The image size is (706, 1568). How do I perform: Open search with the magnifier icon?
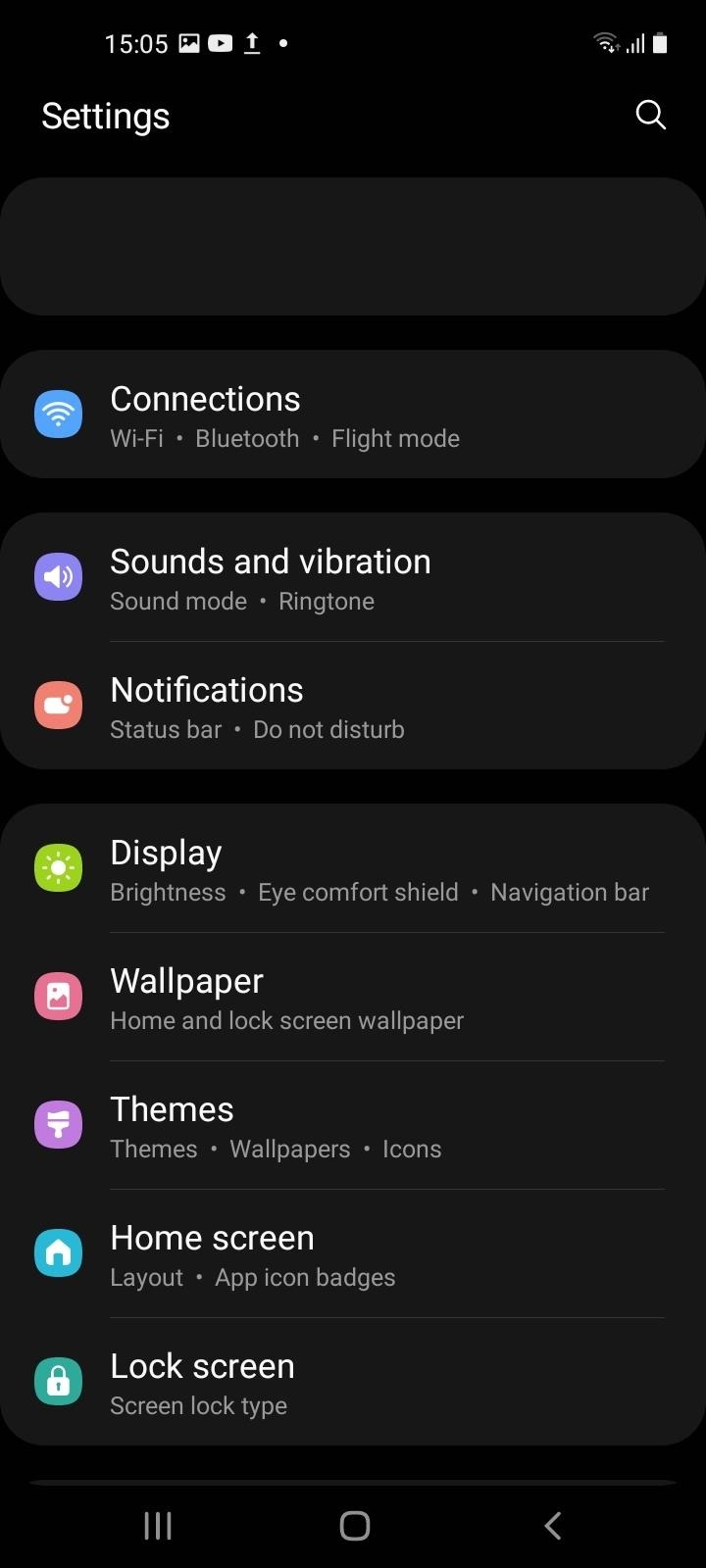(x=650, y=115)
